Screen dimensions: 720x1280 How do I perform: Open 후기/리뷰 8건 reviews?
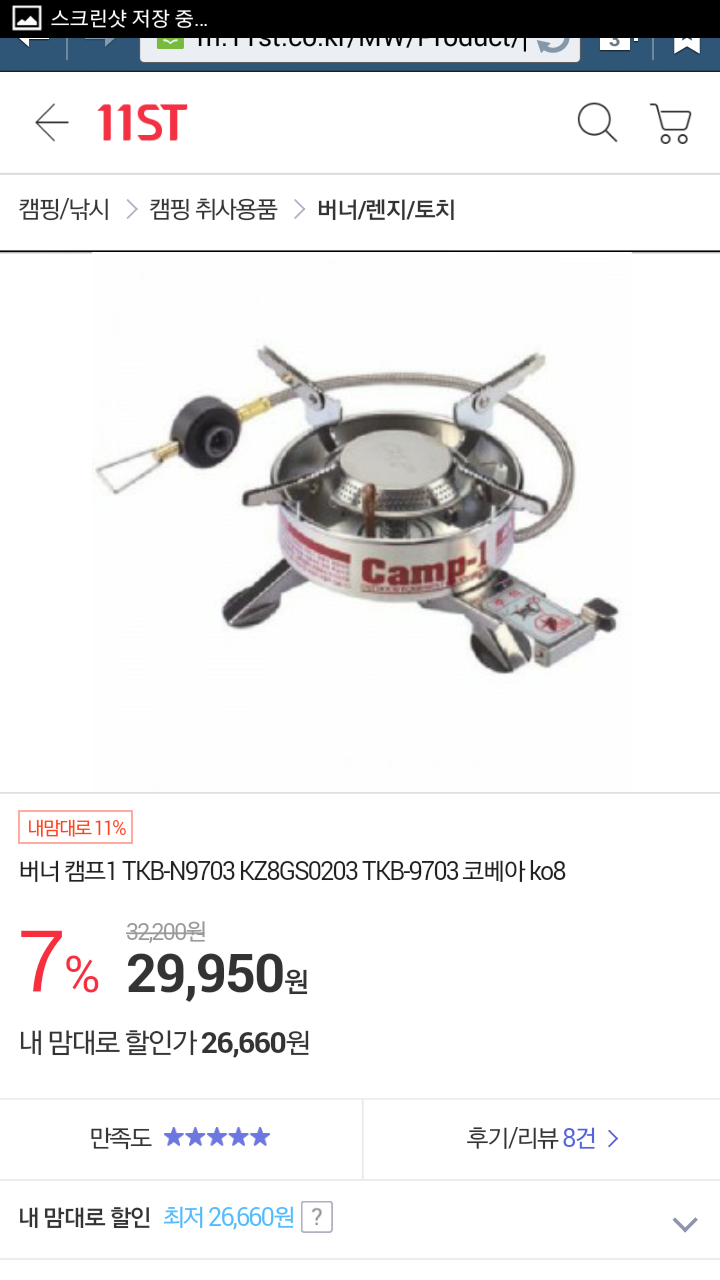point(542,1138)
